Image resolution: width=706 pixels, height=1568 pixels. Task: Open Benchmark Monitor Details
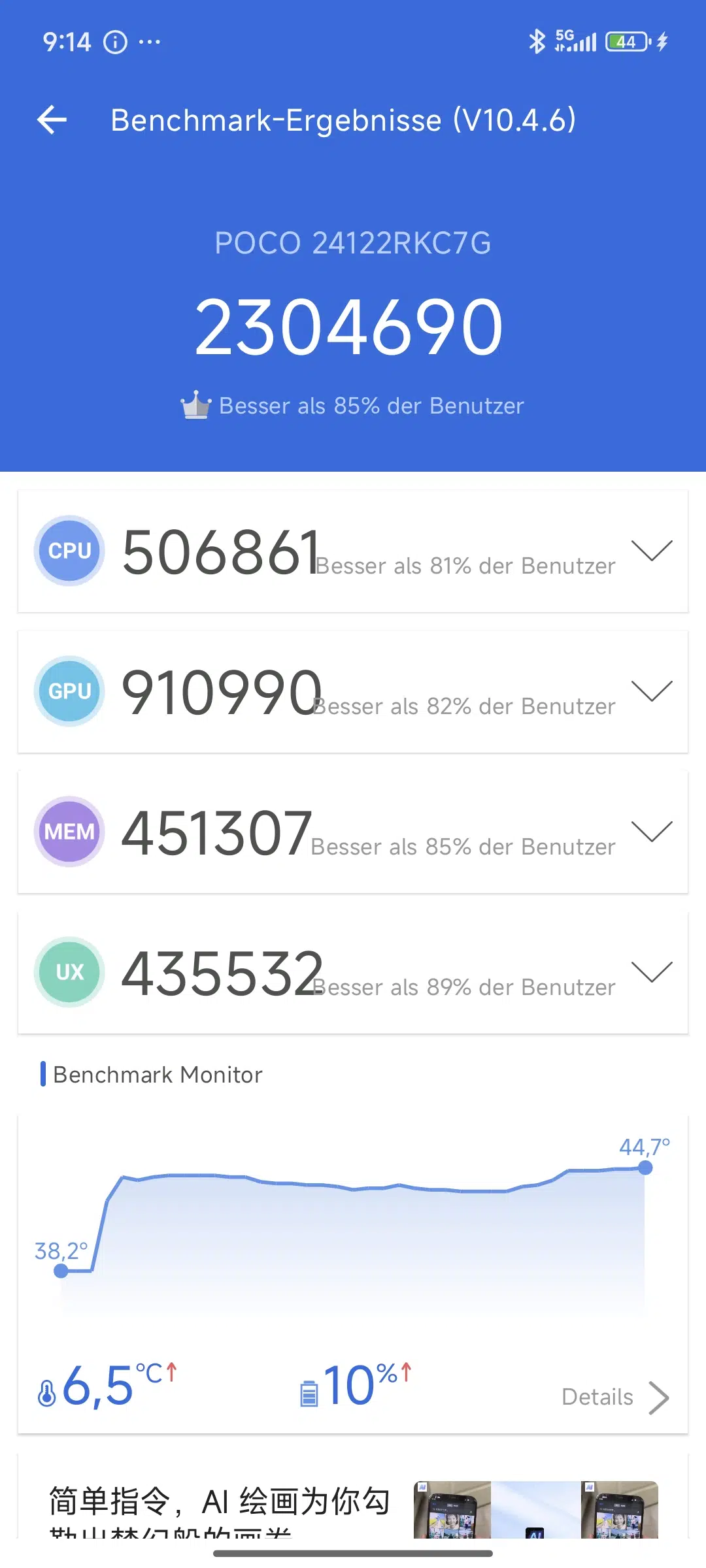click(x=615, y=1397)
